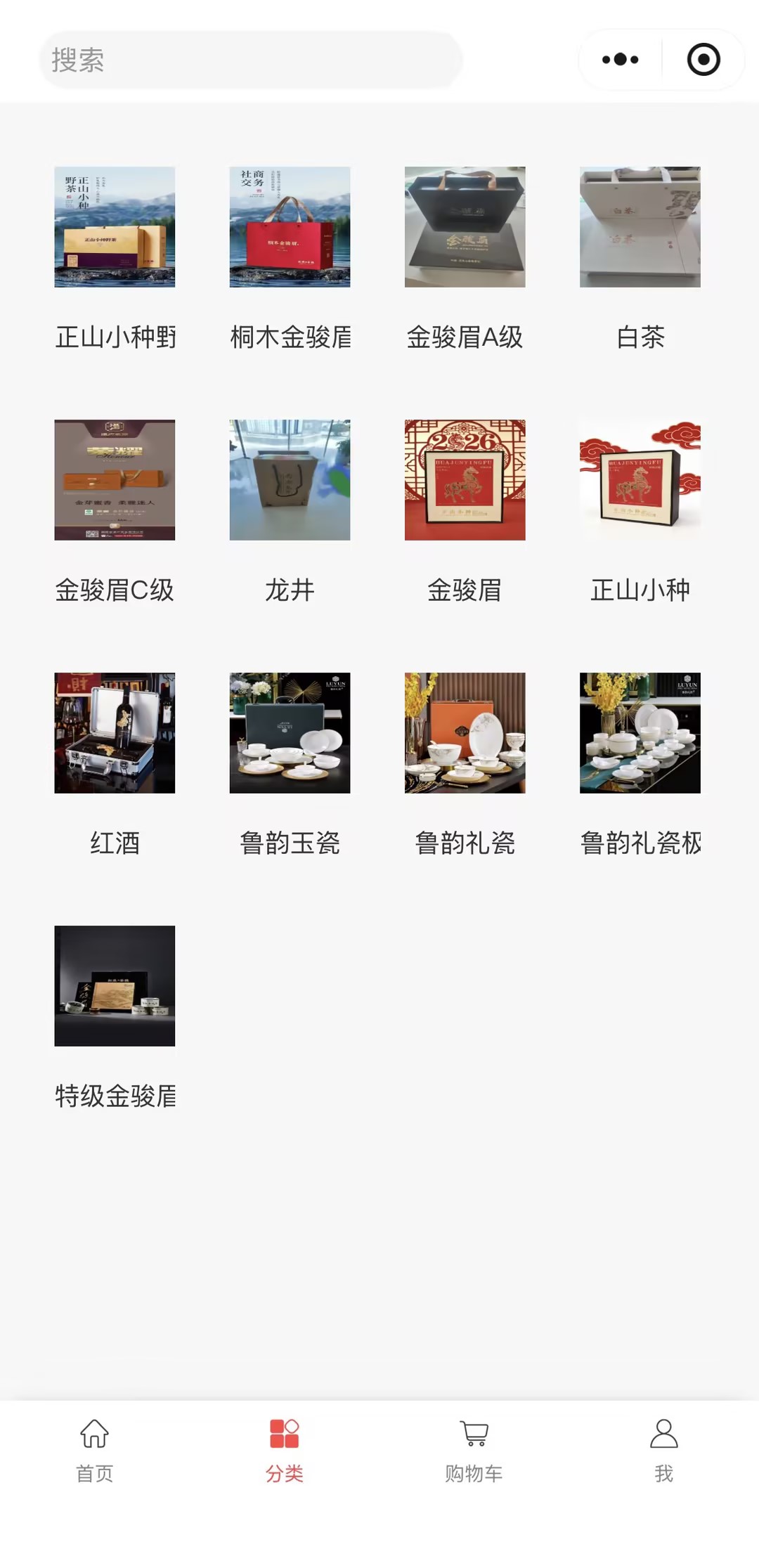View the 鲁韵礼瓷 orange box category
The height and width of the screenshot is (1568, 759).
465,733
